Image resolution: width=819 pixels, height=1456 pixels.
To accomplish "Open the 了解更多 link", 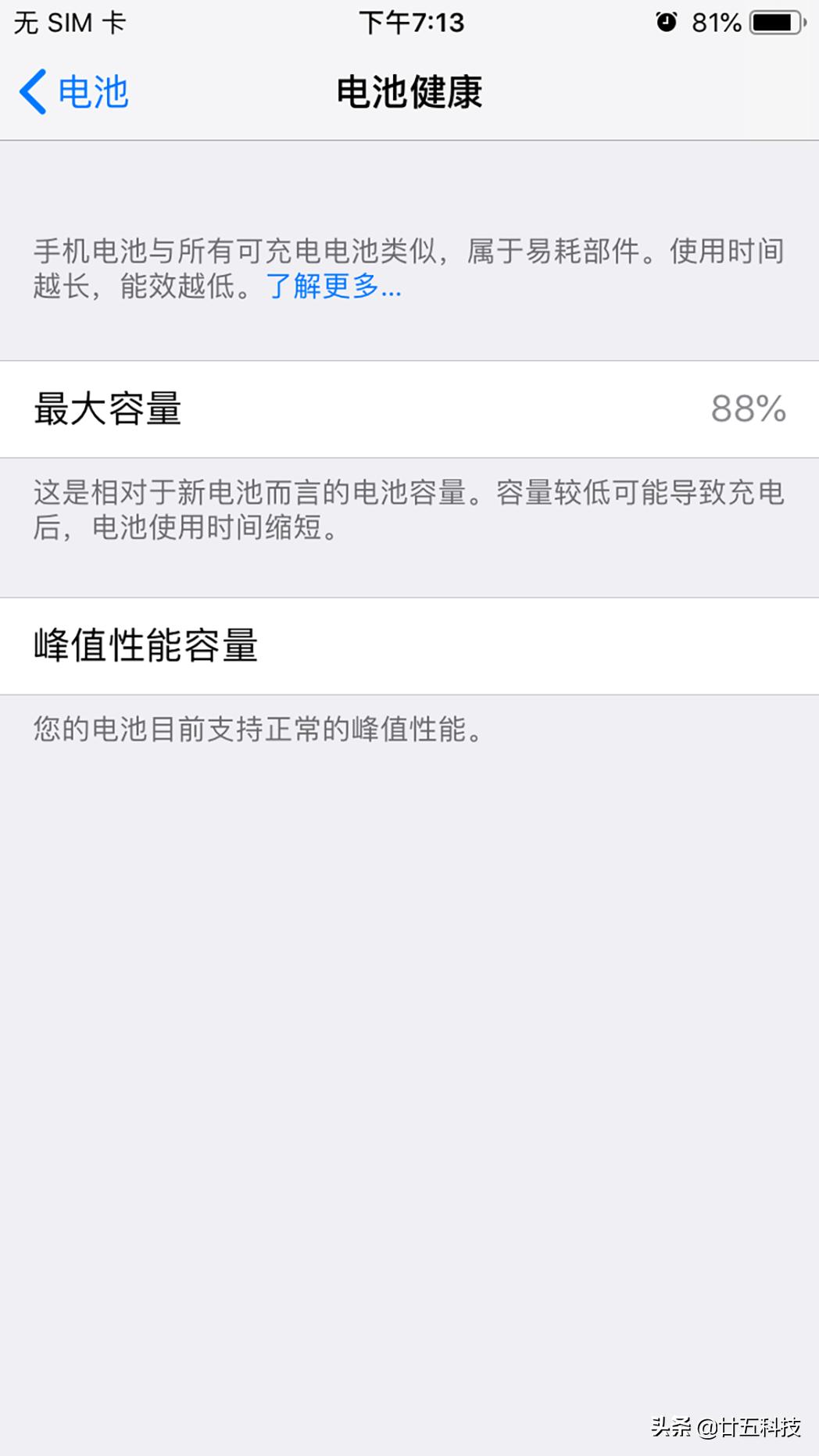I will coord(330,289).
